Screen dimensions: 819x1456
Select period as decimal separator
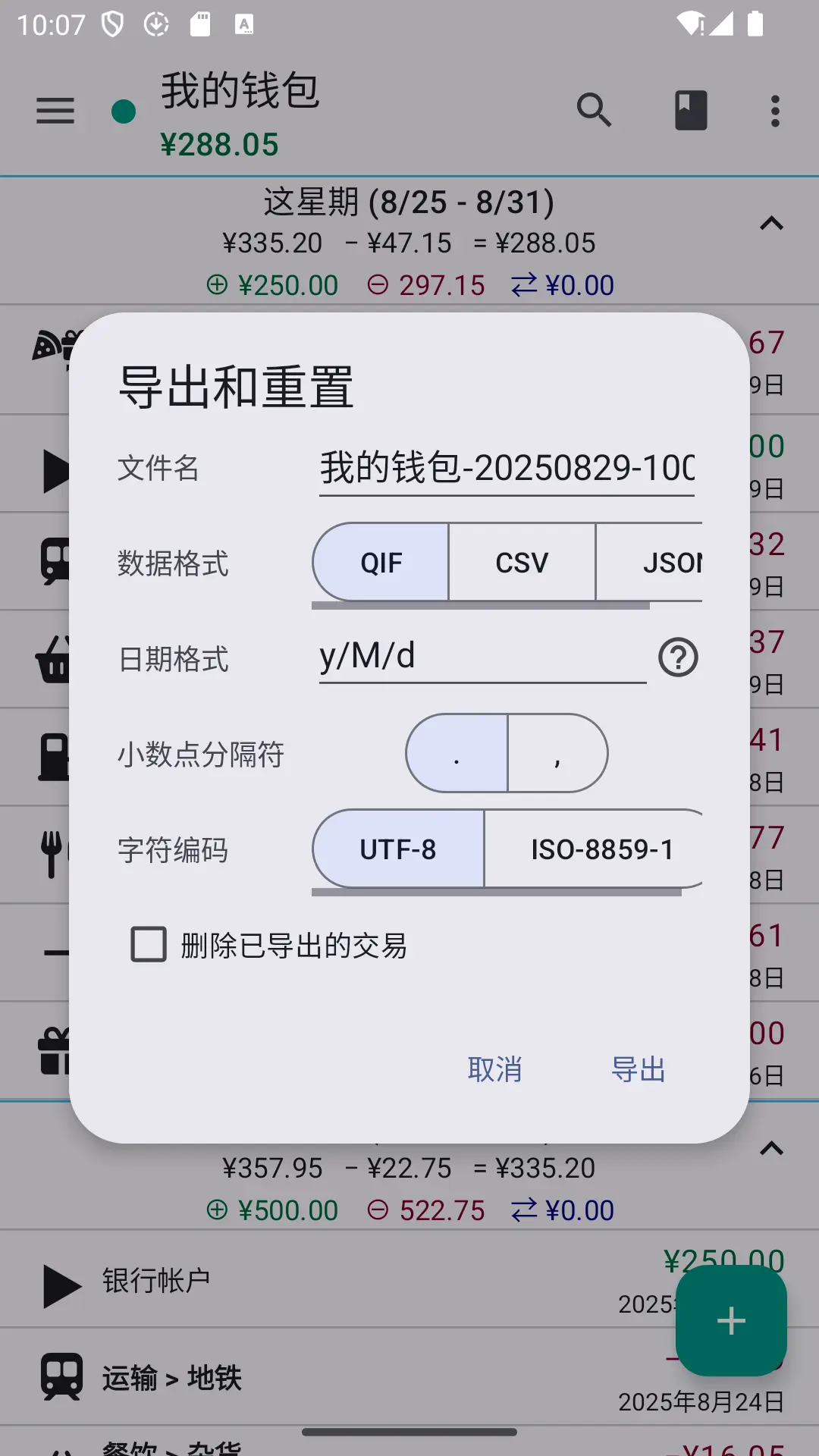(x=457, y=753)
